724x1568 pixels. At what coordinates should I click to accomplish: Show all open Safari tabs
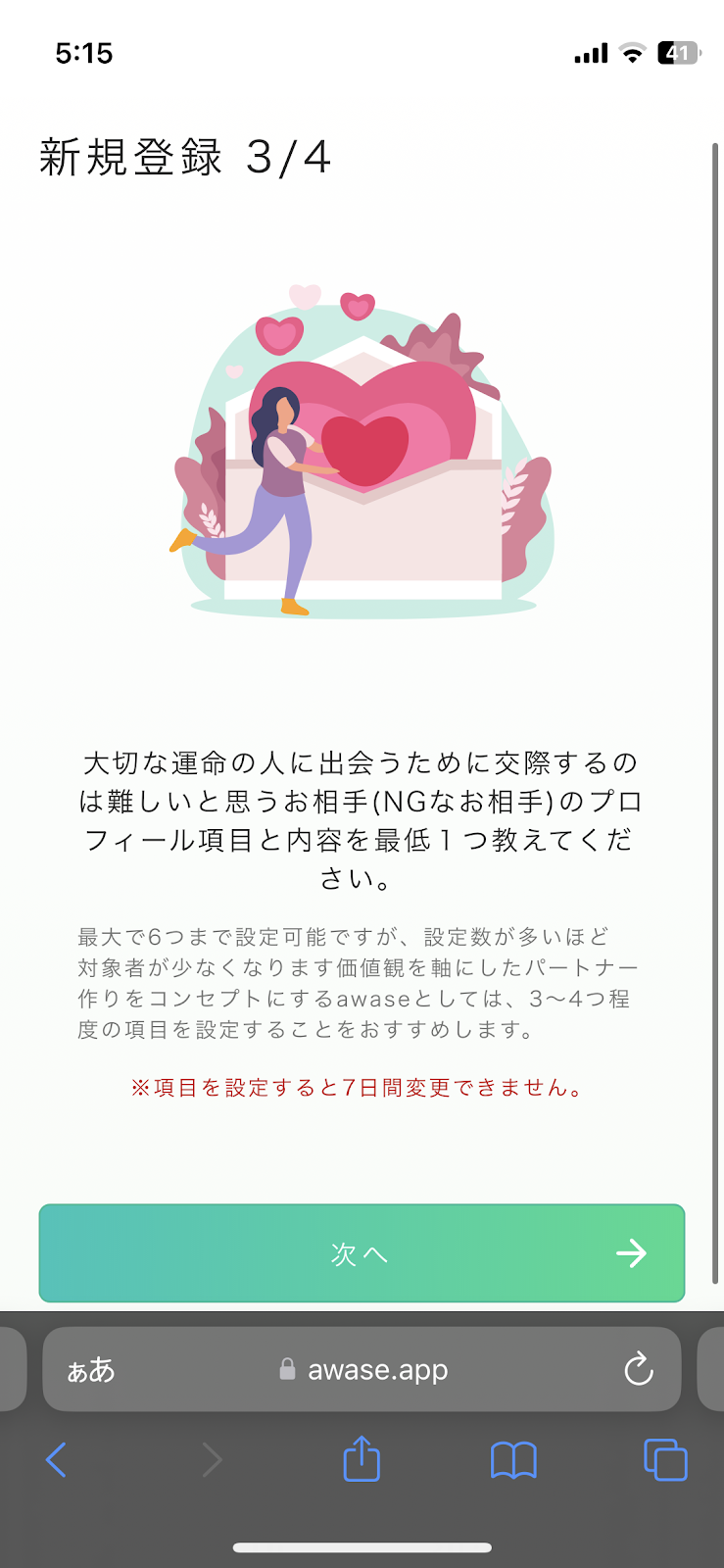tap(665, 1460)
